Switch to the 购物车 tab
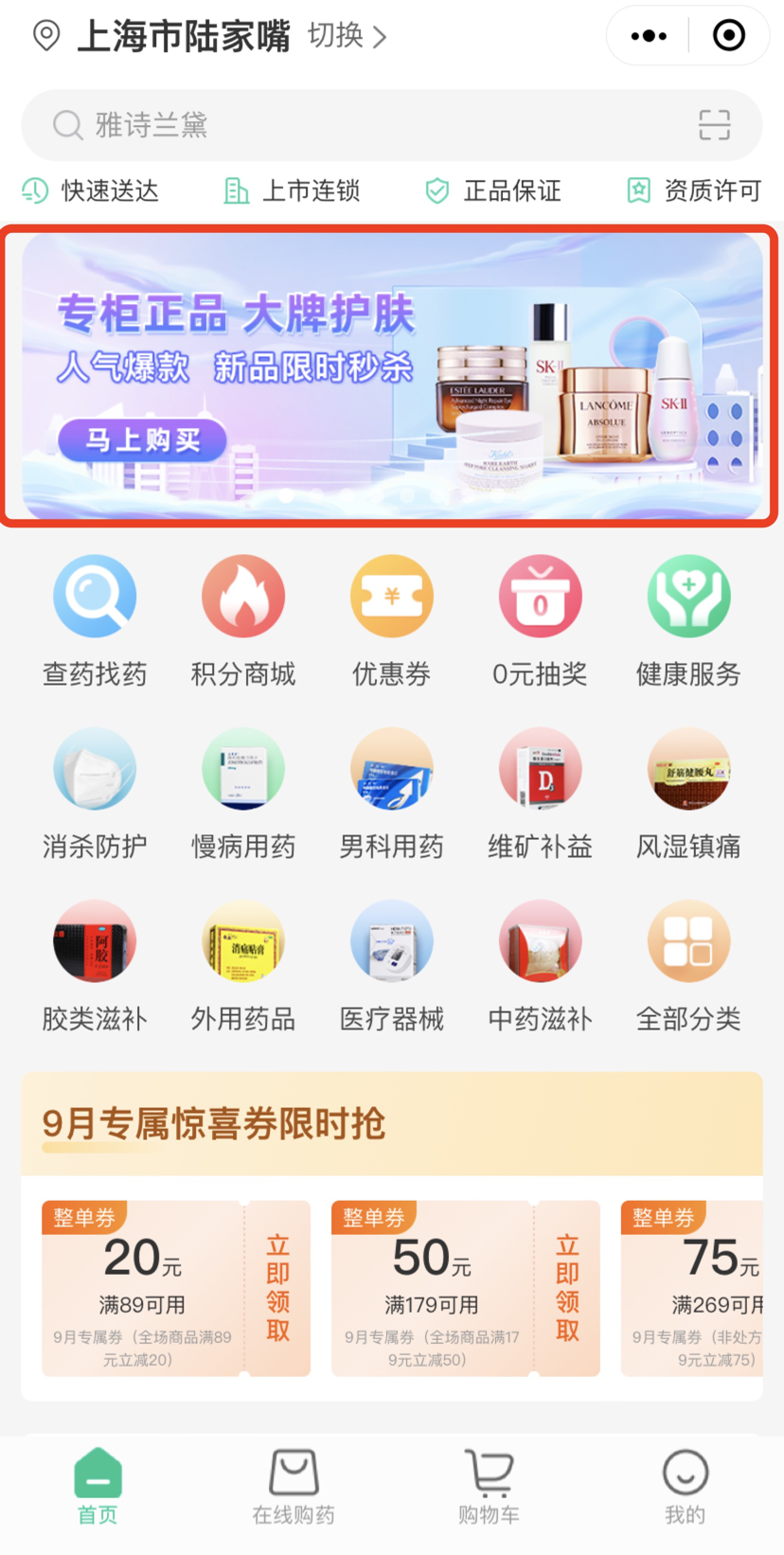This screenshot has width=784, height=1555. [489, 1487]
